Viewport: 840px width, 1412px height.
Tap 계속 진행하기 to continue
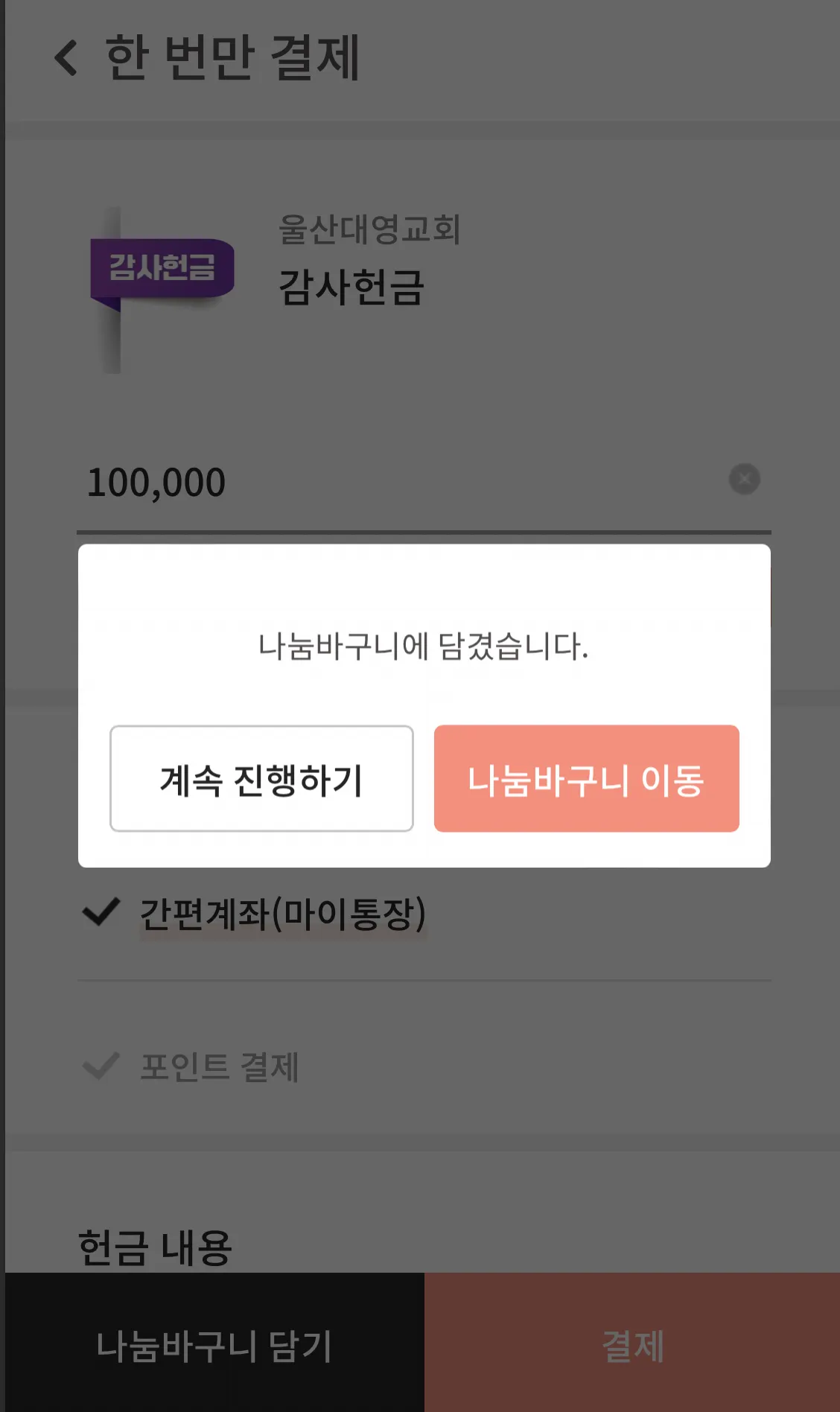pos(261,778)
